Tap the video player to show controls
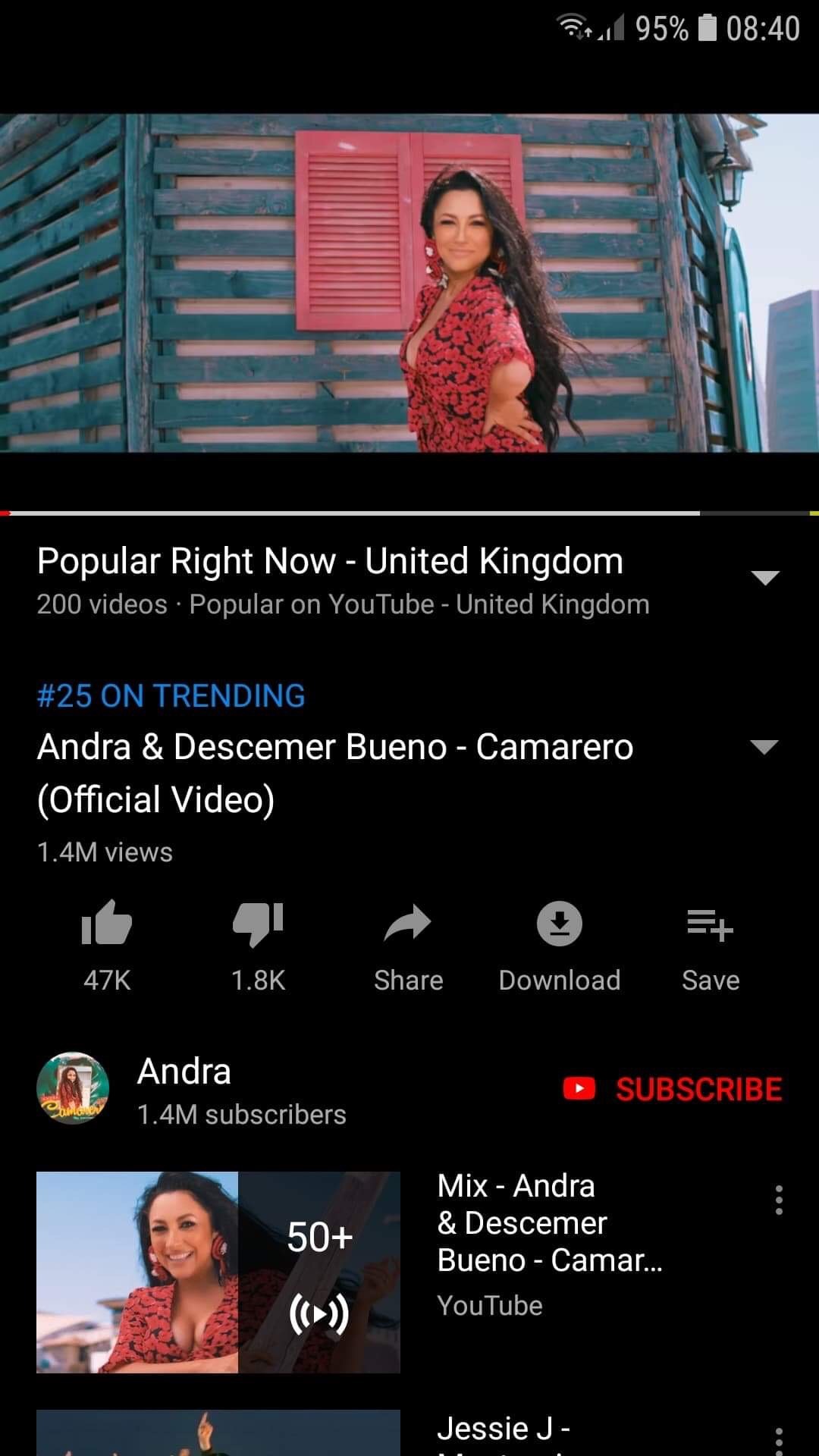 click(x=409, y=283)
